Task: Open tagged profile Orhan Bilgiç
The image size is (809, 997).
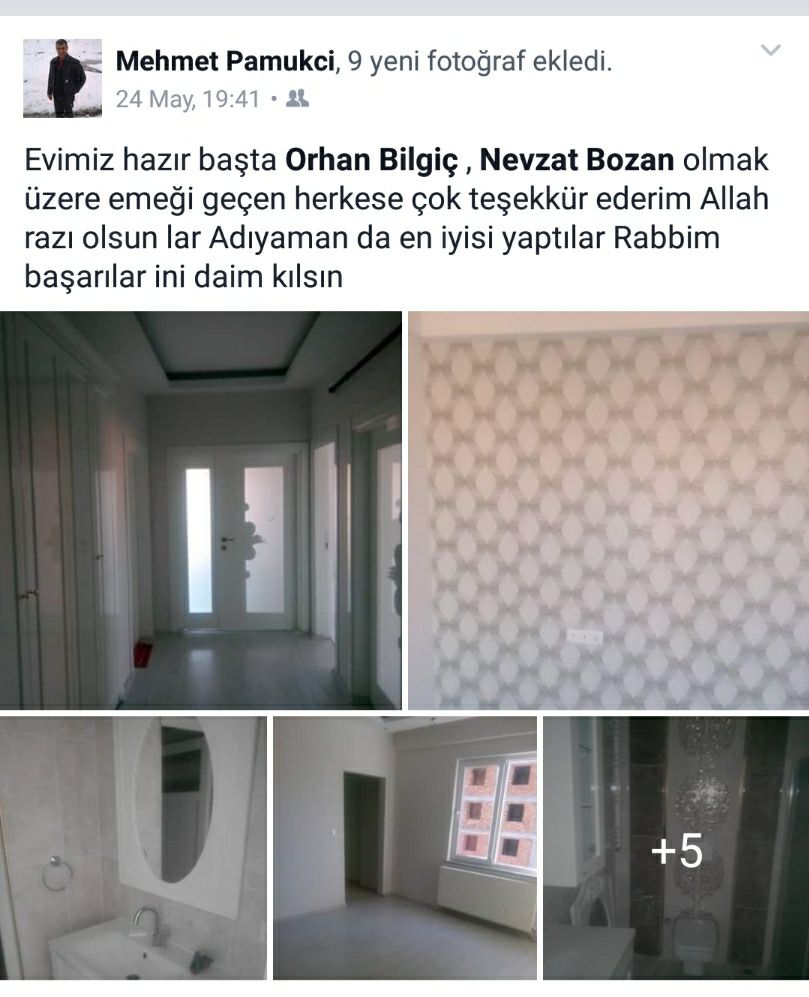Action: click(x=371, y=160)
